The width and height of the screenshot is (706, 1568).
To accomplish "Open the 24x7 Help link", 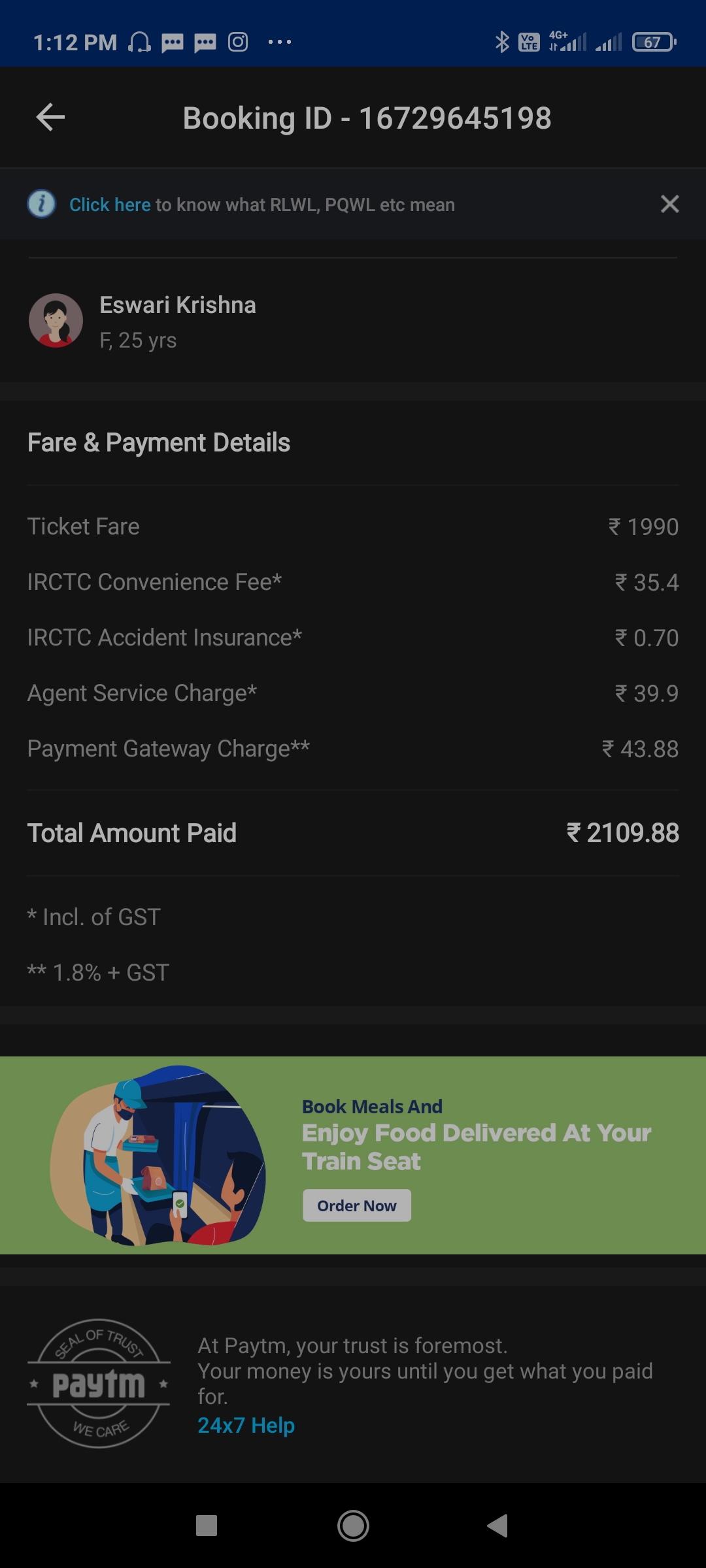I will [246, 1425].
